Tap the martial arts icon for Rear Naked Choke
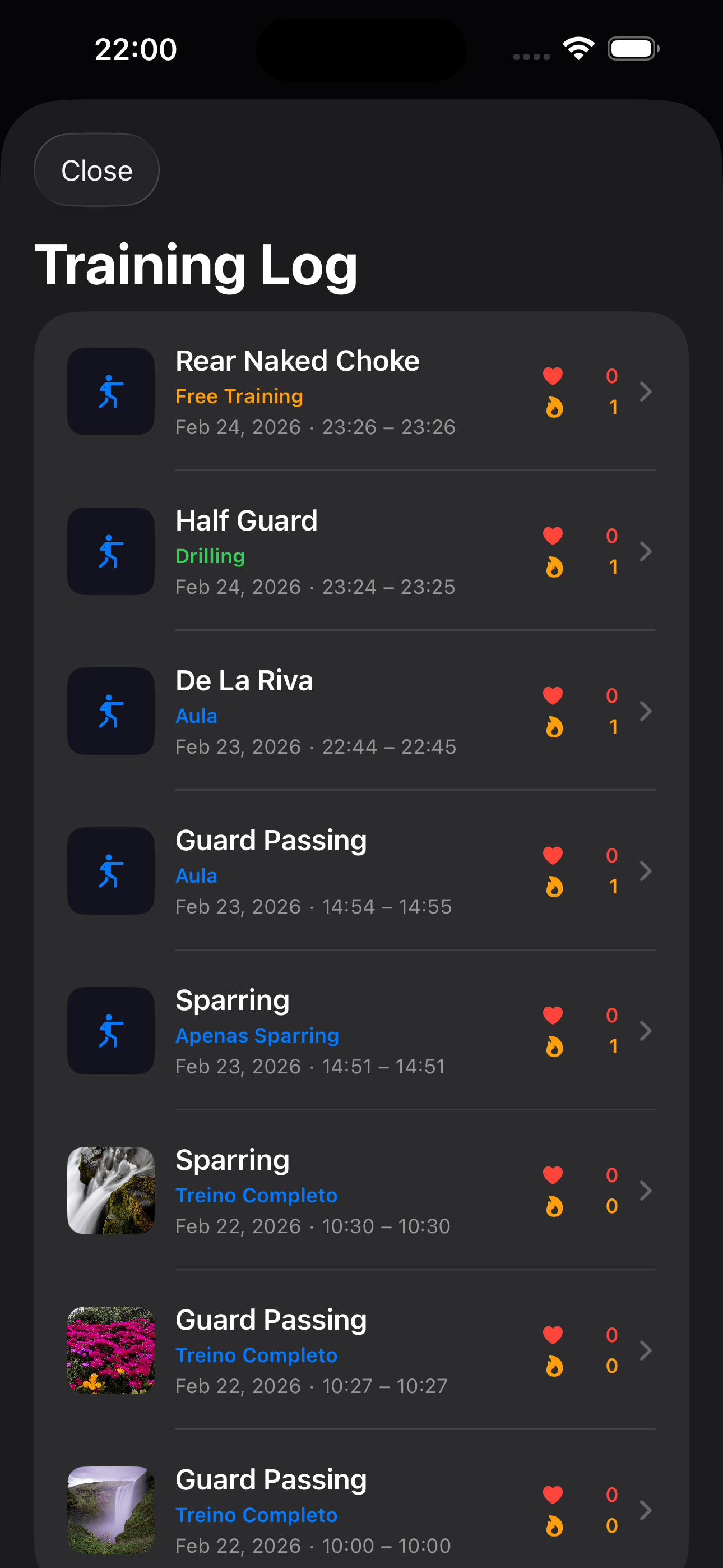 tap(110, 392)
